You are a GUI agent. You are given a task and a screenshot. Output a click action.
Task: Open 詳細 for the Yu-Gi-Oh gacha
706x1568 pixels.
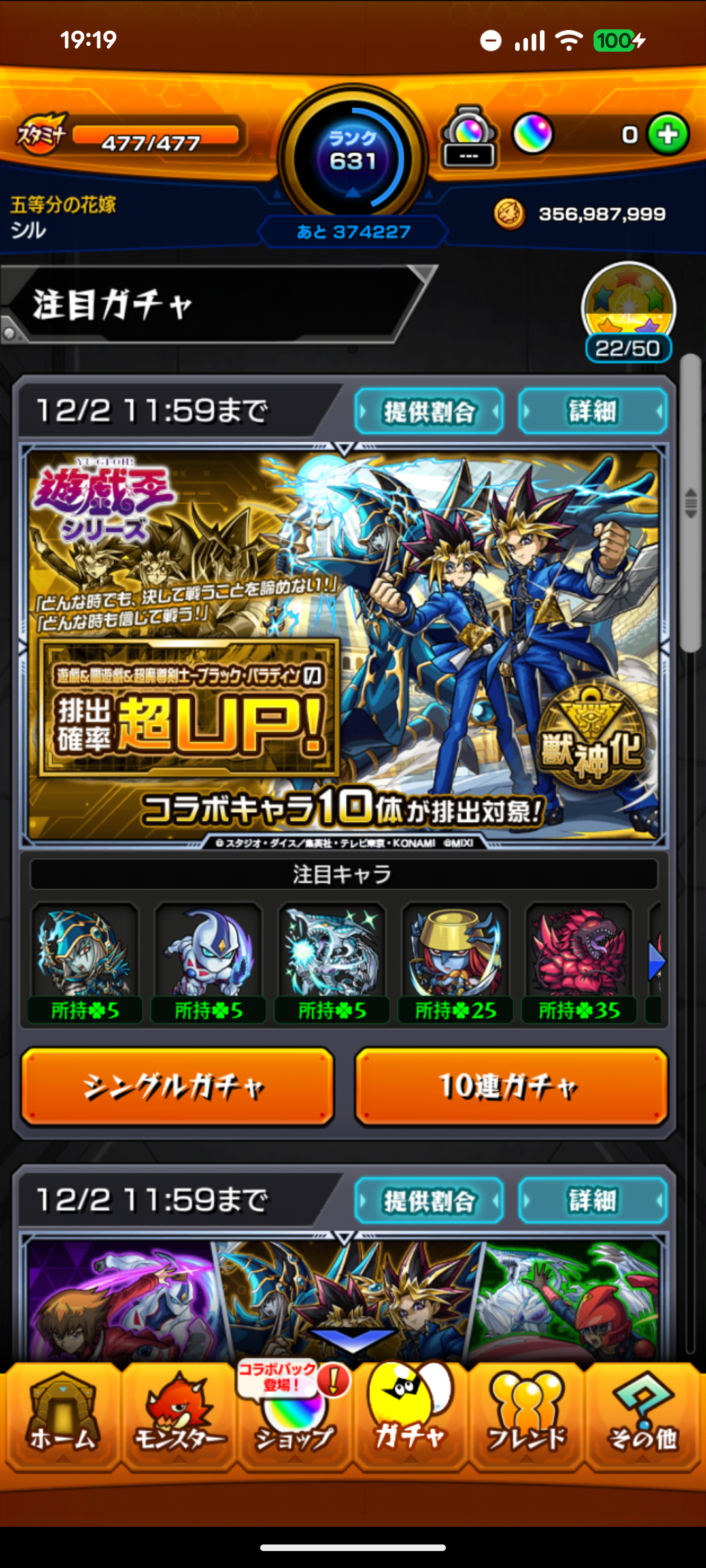click(x=592, y=412)
